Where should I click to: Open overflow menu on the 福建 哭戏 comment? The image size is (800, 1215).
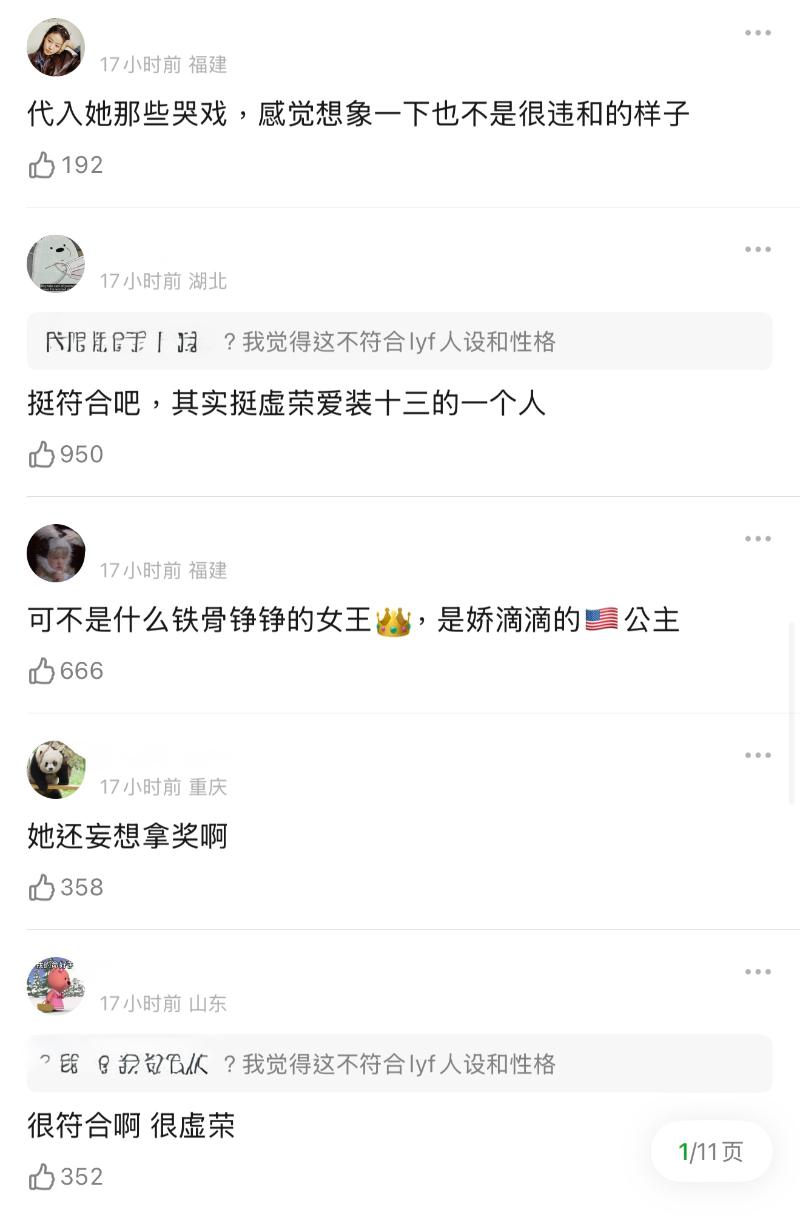(x=757, y=34)
